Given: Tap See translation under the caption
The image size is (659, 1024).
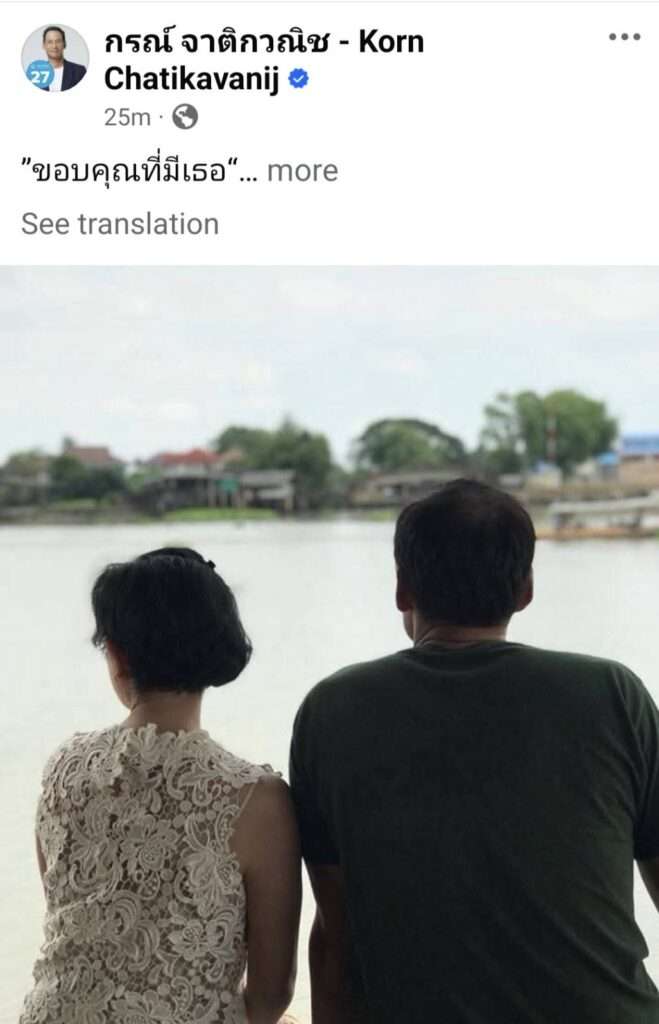Looking at the screenshot, I should tap(120, 224).
